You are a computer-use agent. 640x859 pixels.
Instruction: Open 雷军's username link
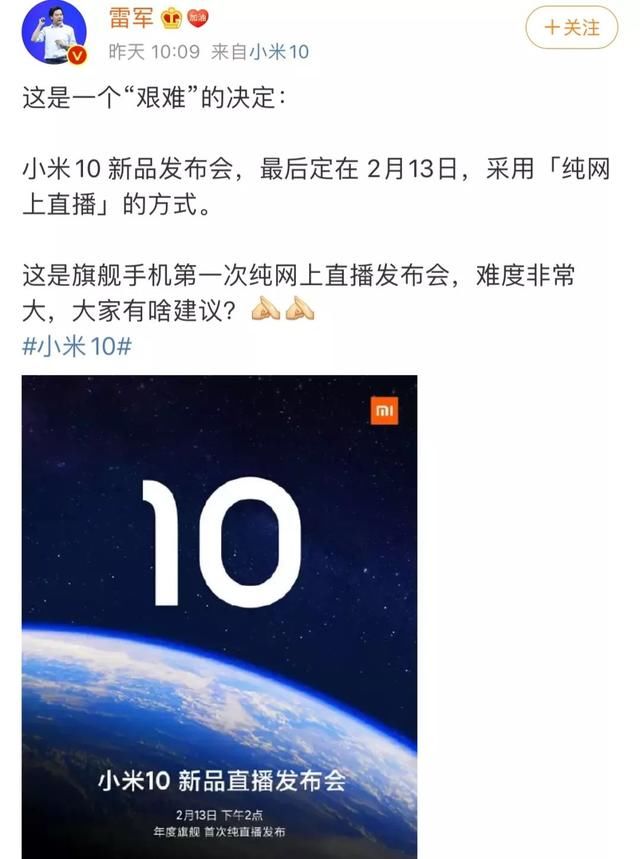coord(131,16)
